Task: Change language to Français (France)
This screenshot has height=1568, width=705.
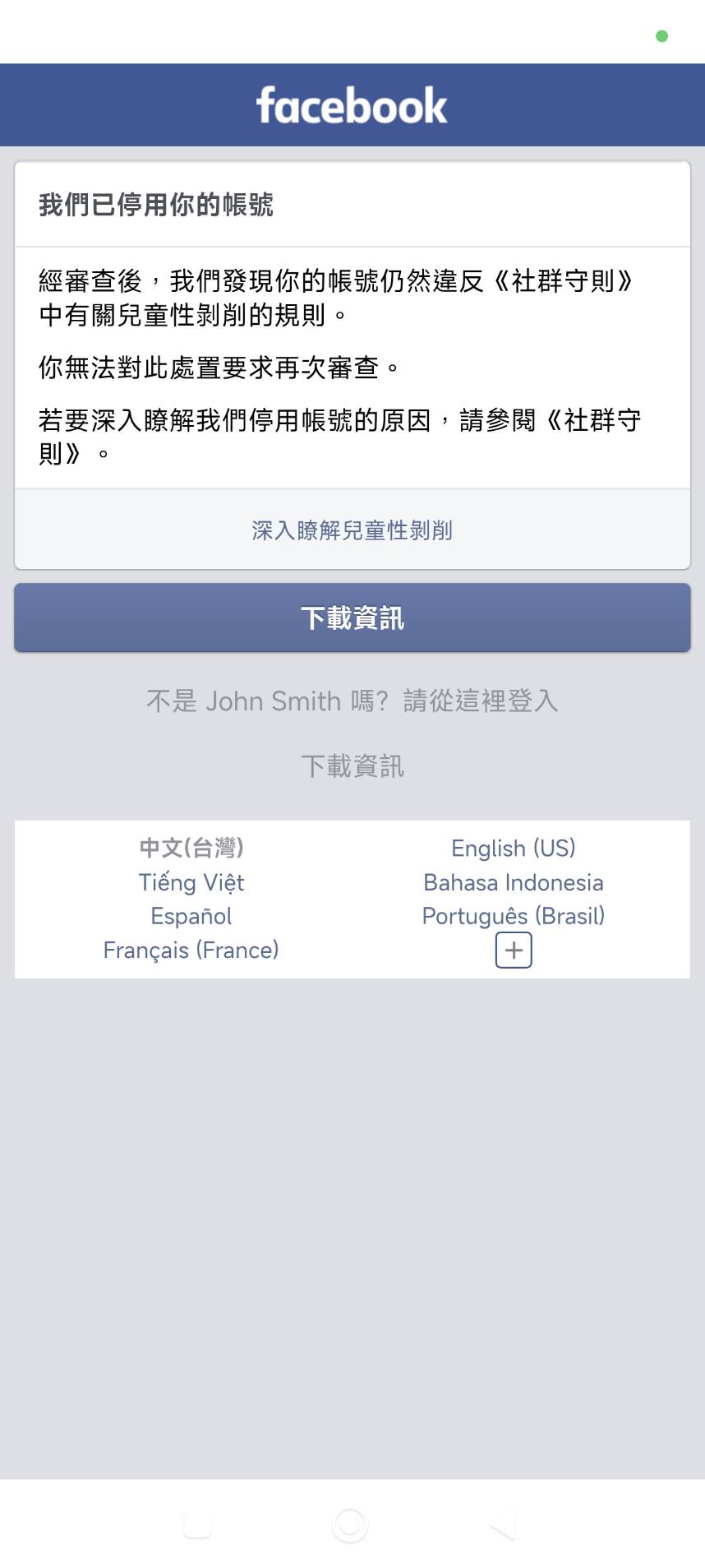Action: pyautogui.click(x=191, y=950)
